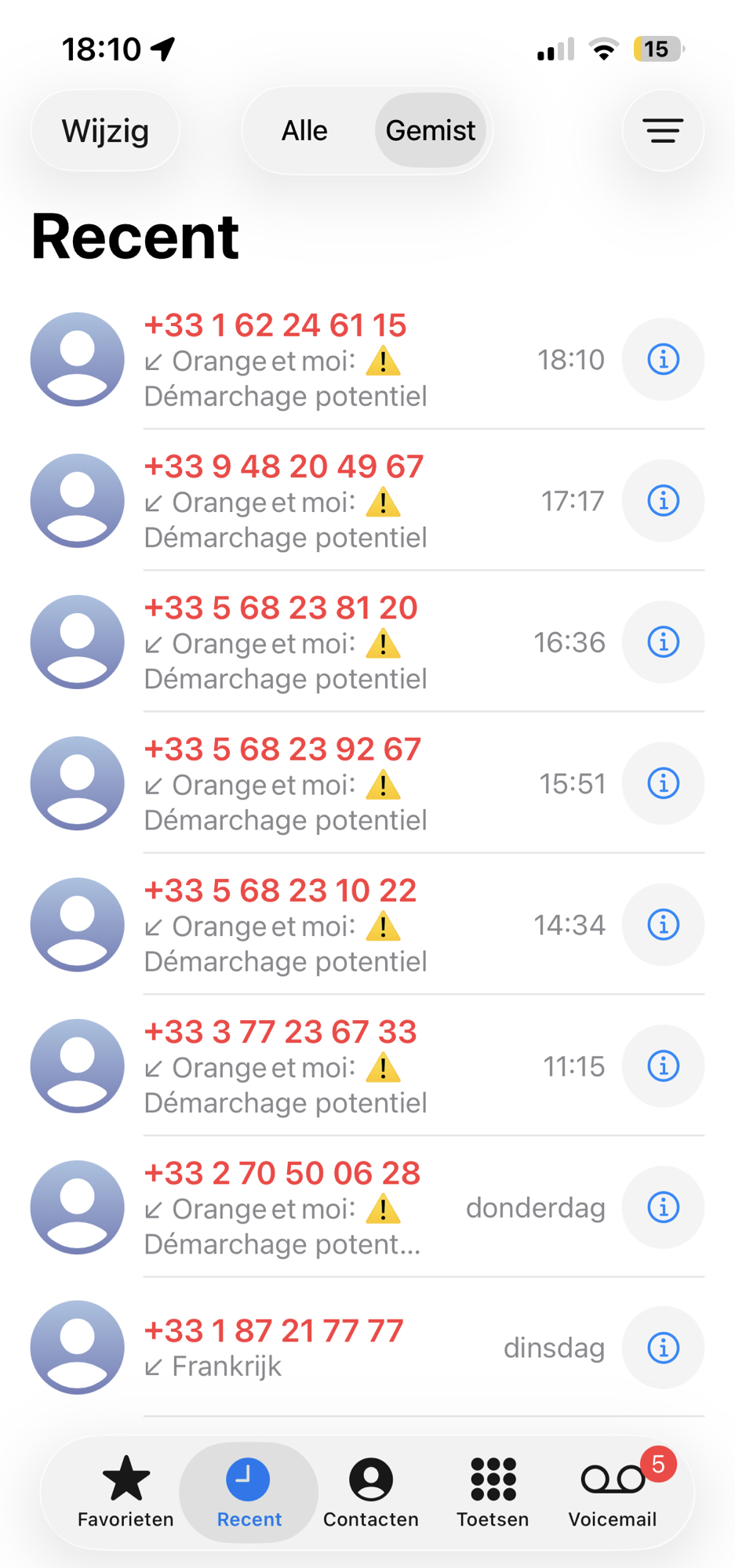
Task: Show info for +33 1 87 21 77 77
Action: coord(663,1348)
